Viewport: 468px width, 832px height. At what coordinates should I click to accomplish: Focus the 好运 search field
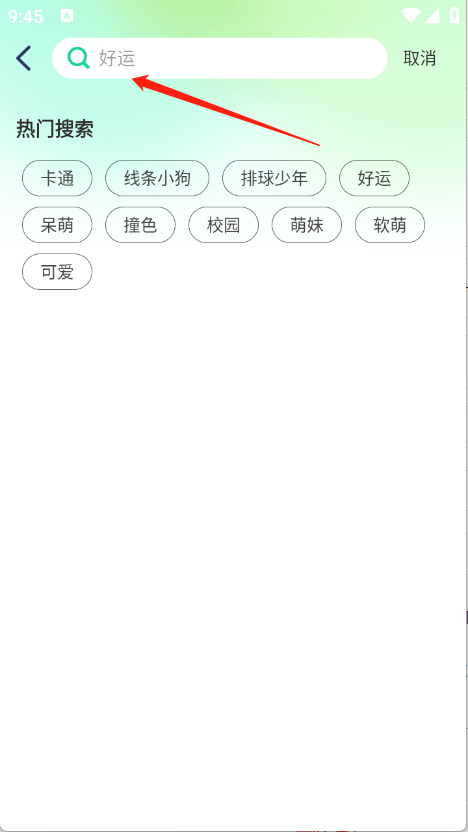click(220, 58)
